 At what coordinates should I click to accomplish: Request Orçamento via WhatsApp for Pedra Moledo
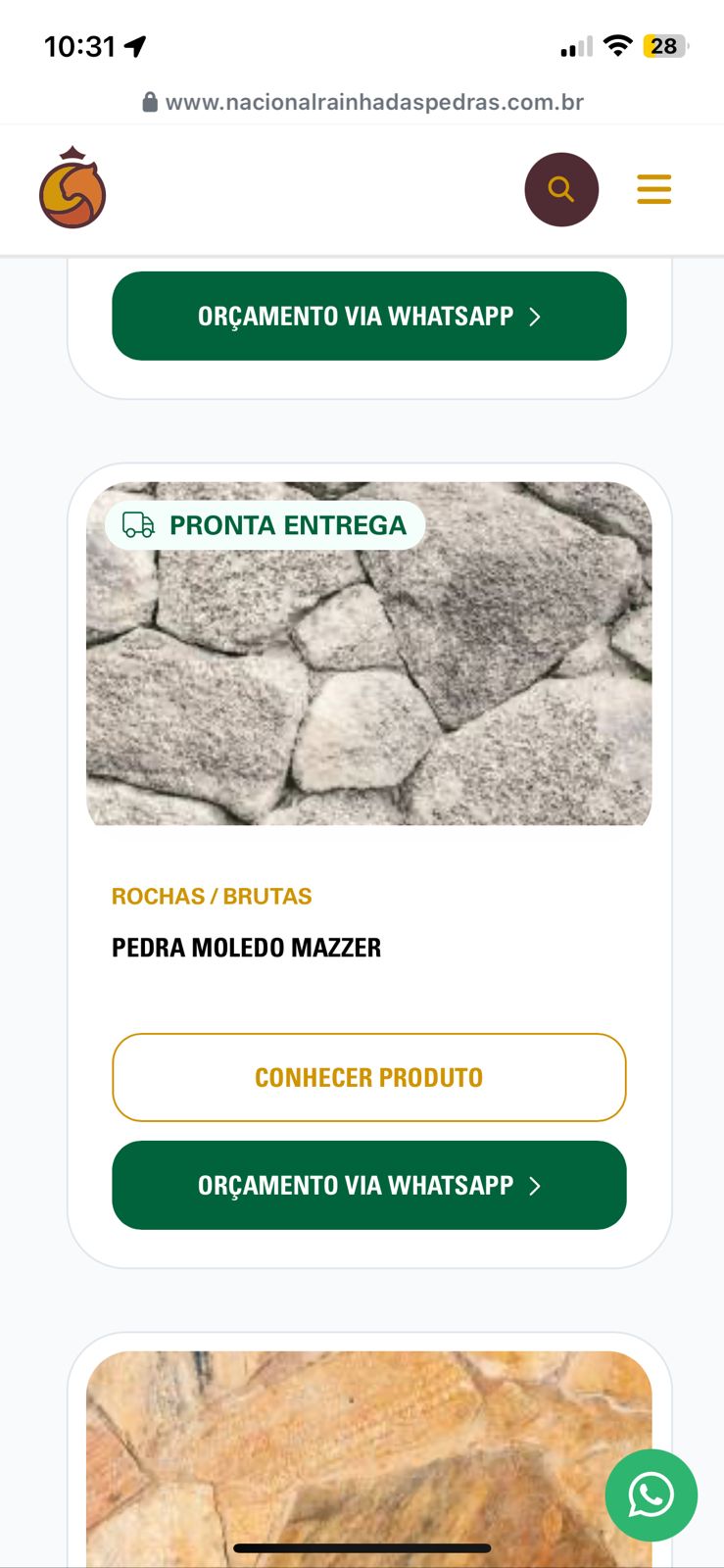368,1186
